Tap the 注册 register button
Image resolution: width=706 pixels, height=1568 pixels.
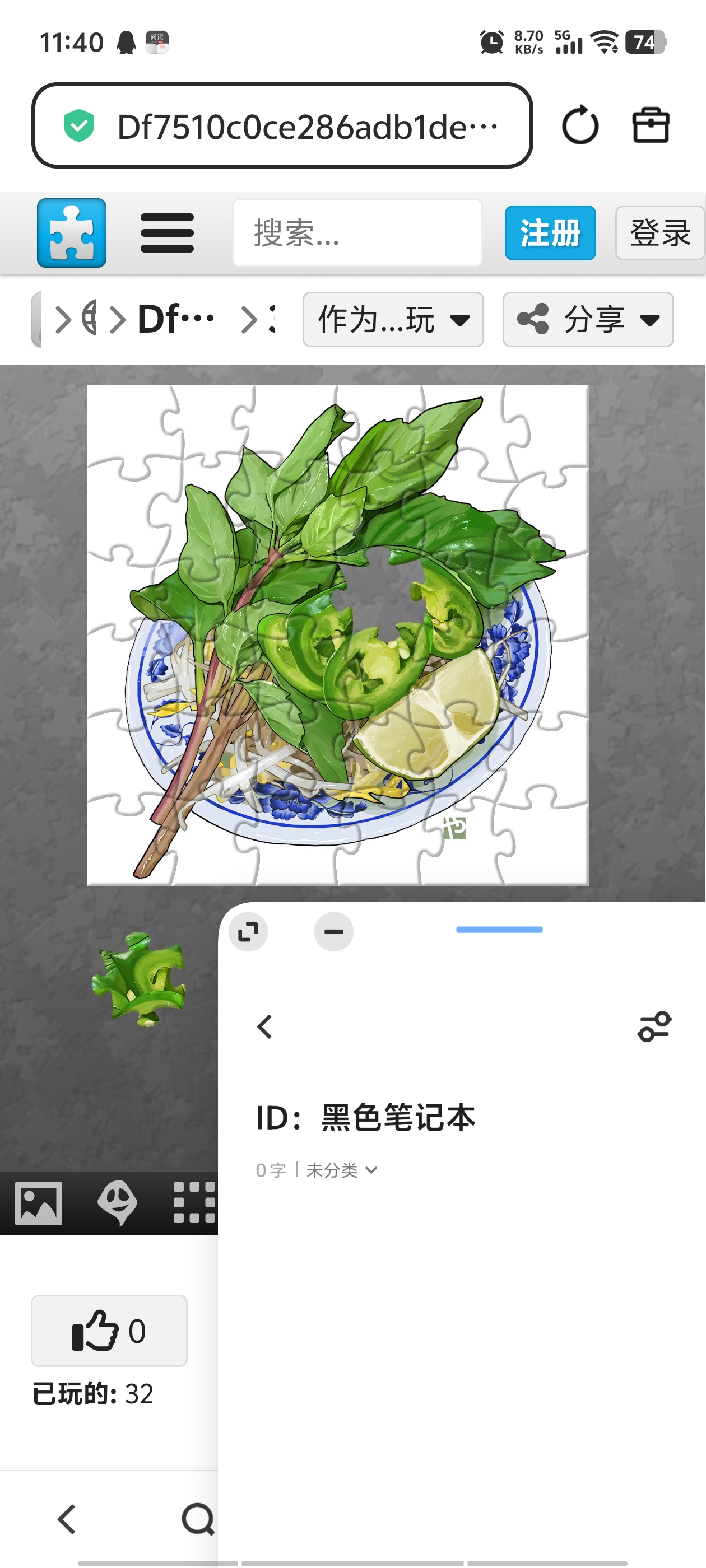click(550, 233)
